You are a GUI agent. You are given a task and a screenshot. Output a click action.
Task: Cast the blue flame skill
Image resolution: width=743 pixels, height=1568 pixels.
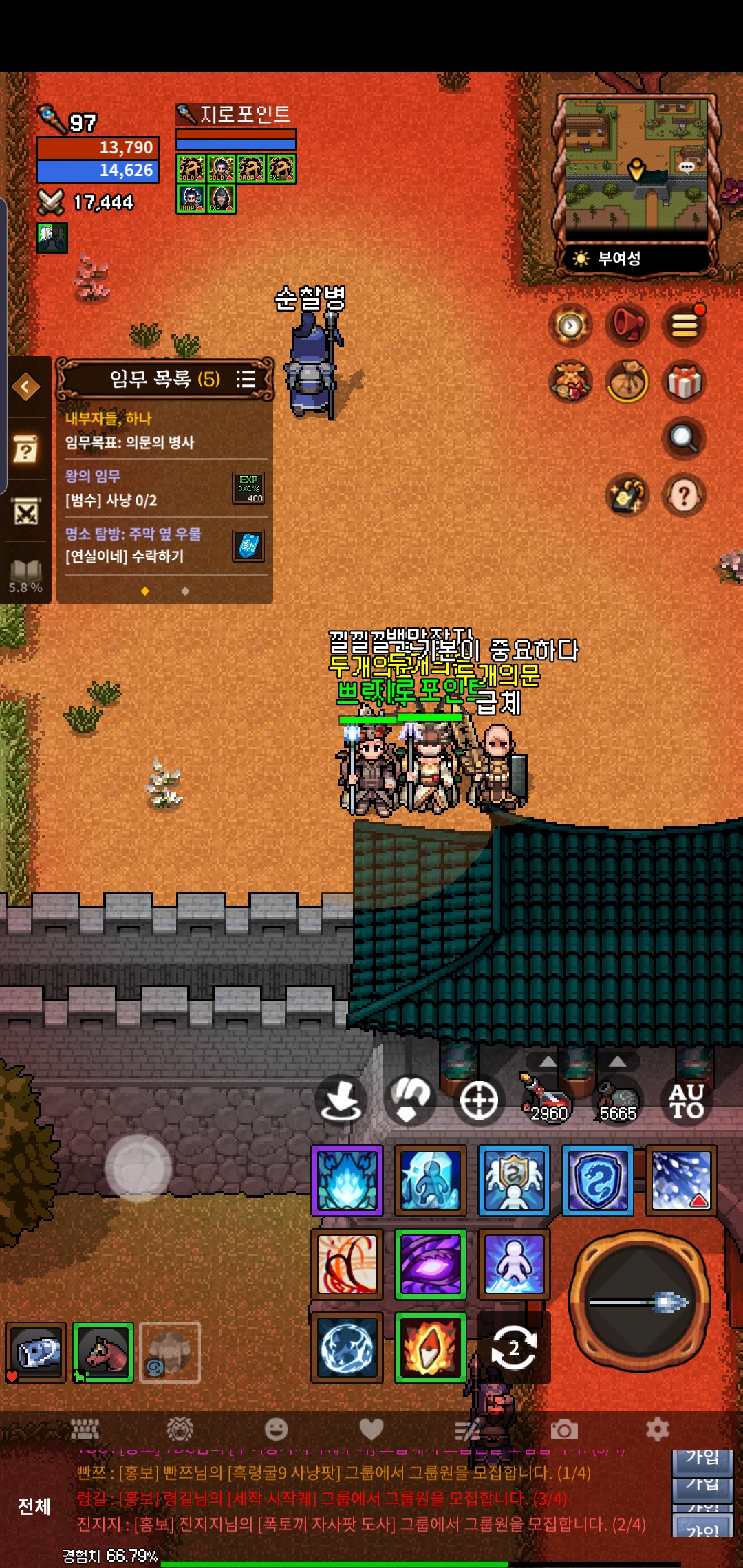coord(347,1181)
